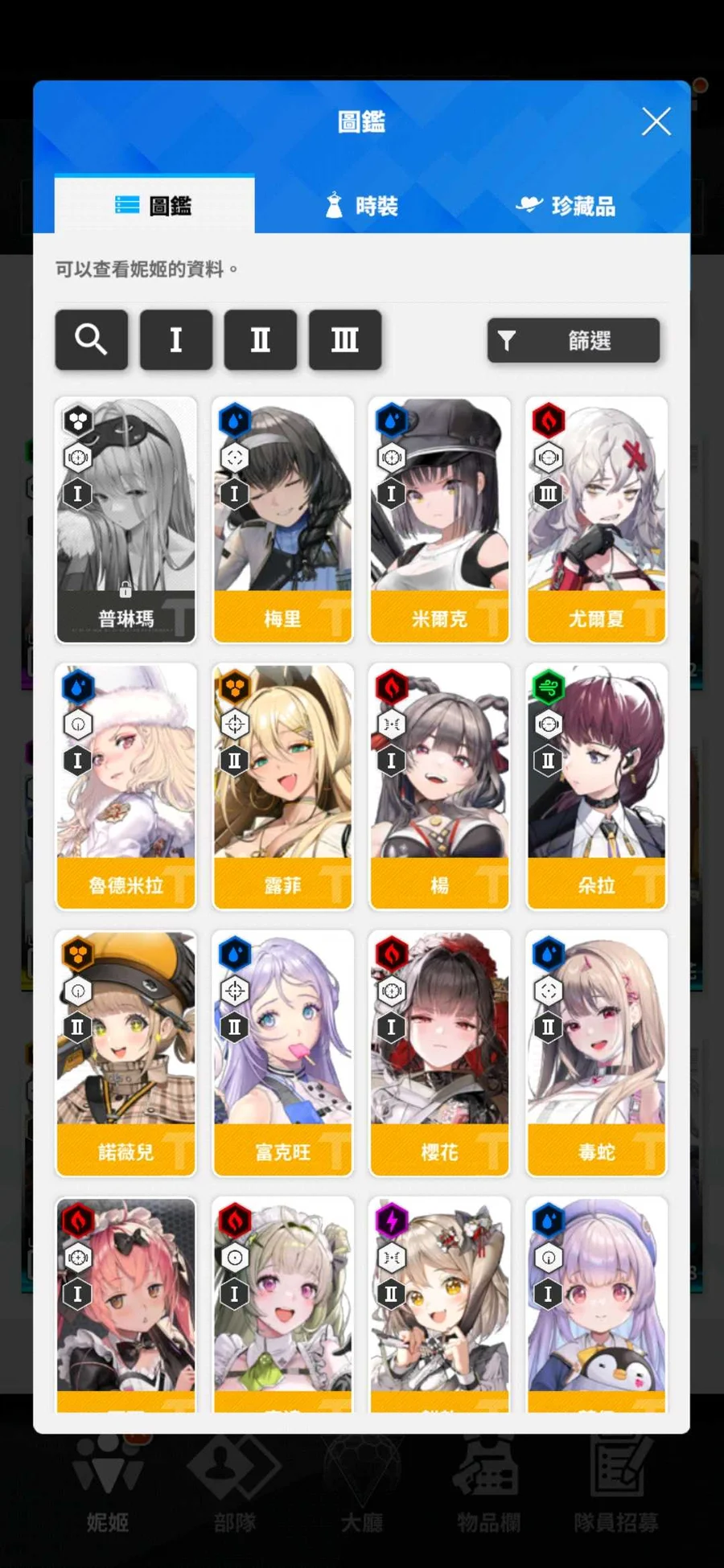Open the magnifier search button

pos(91,340)
